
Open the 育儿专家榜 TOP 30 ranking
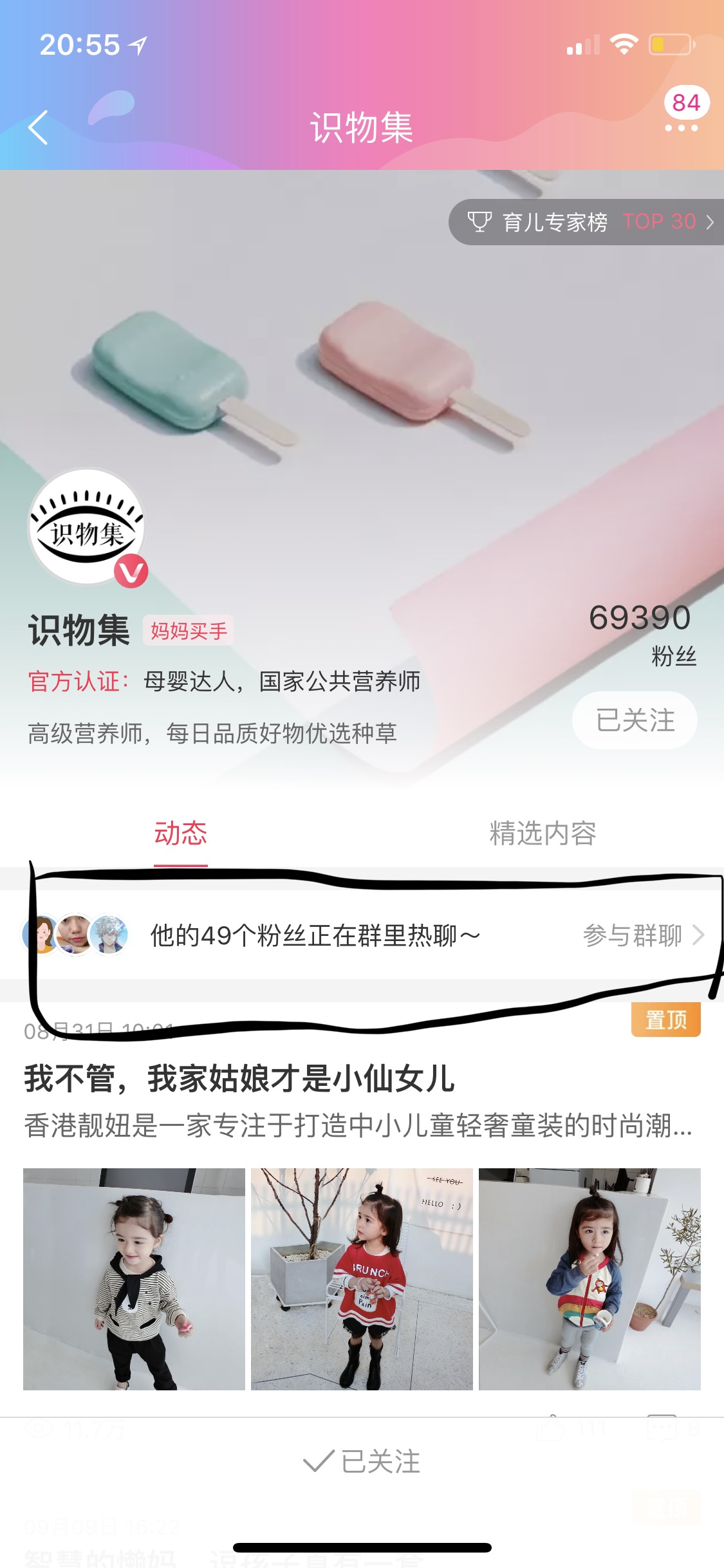(589, 222)
